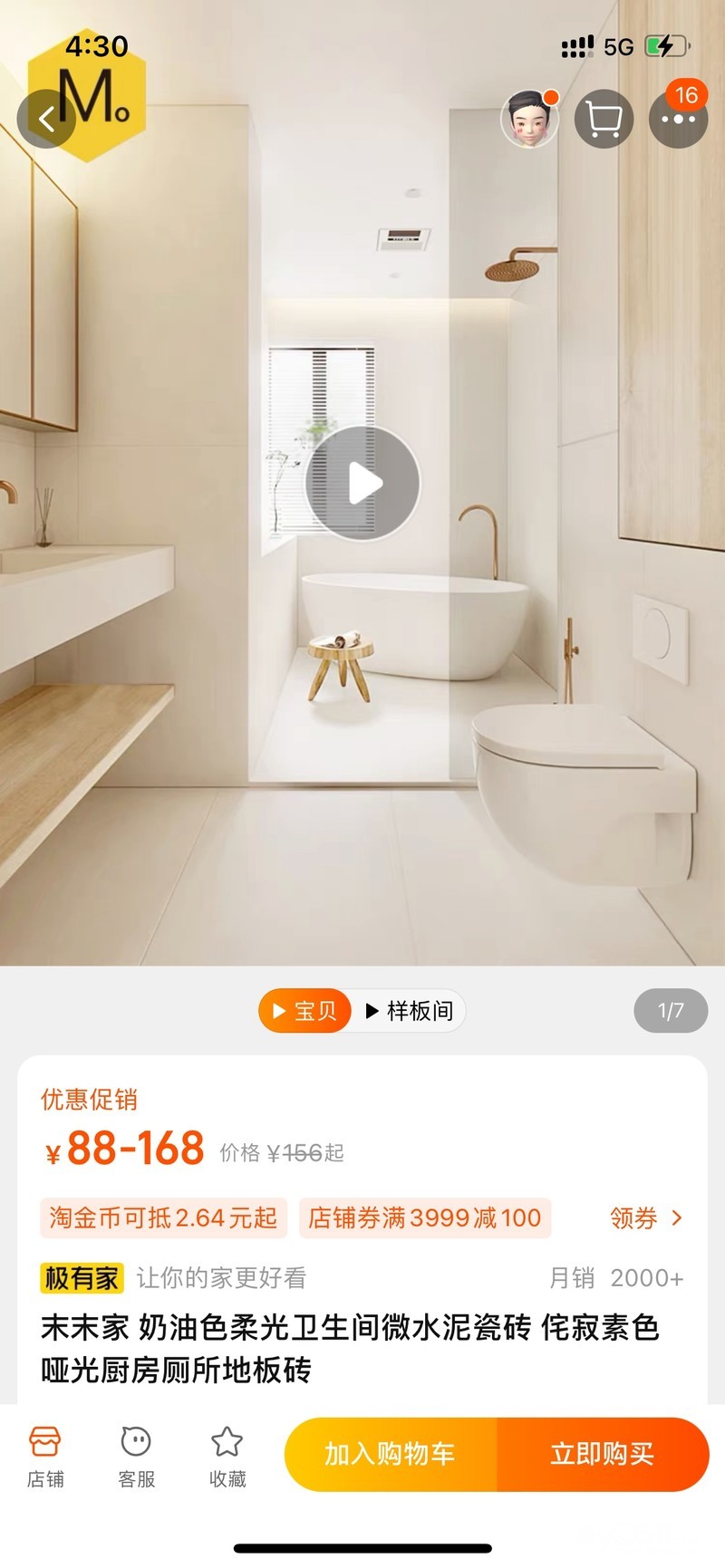This screenshot has height=1568, width=725.
Task: Open the shopping cart
Action: pos(604,119)
